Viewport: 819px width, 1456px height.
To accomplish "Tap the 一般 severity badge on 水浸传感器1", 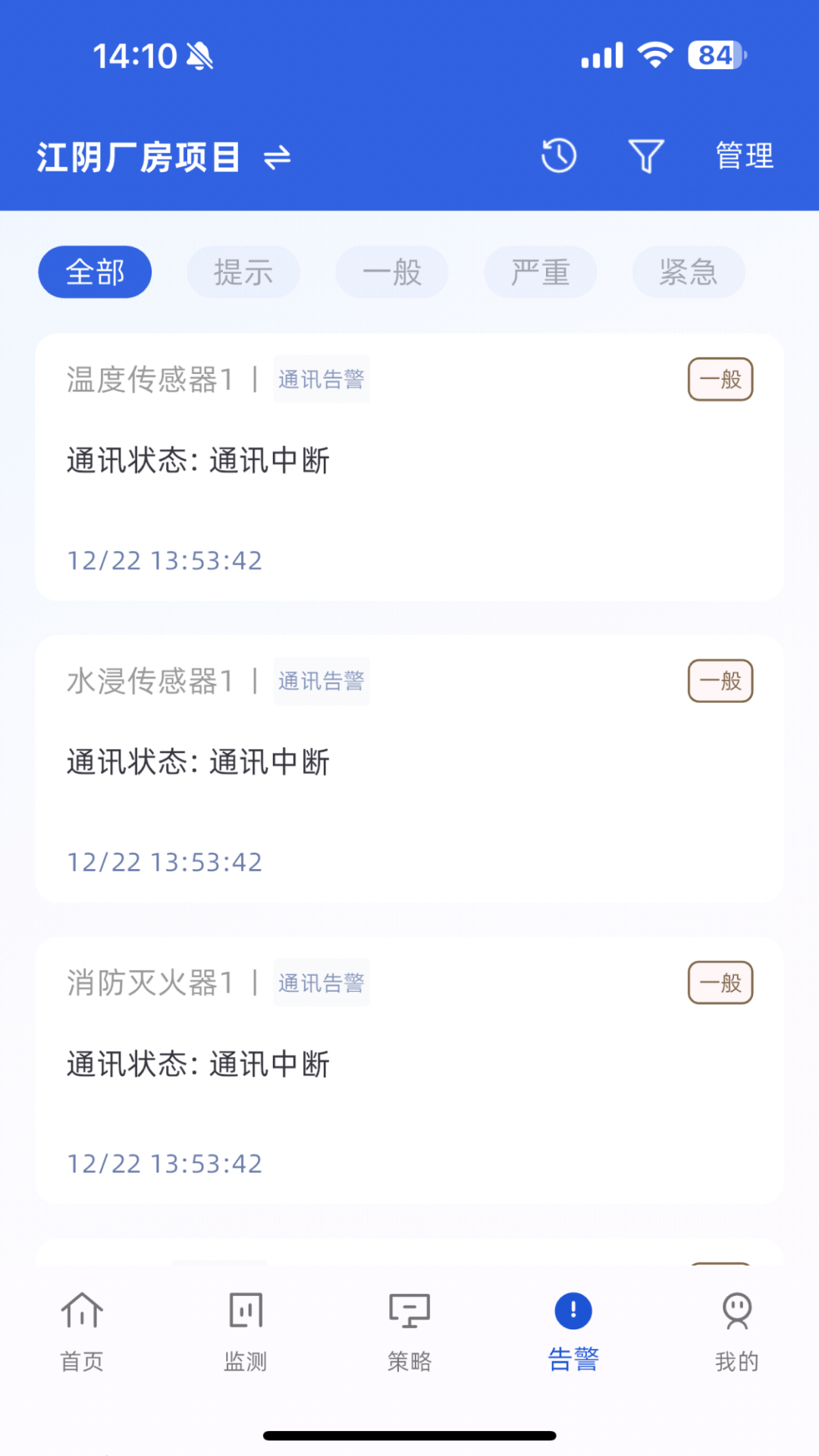I will point(719,681).
